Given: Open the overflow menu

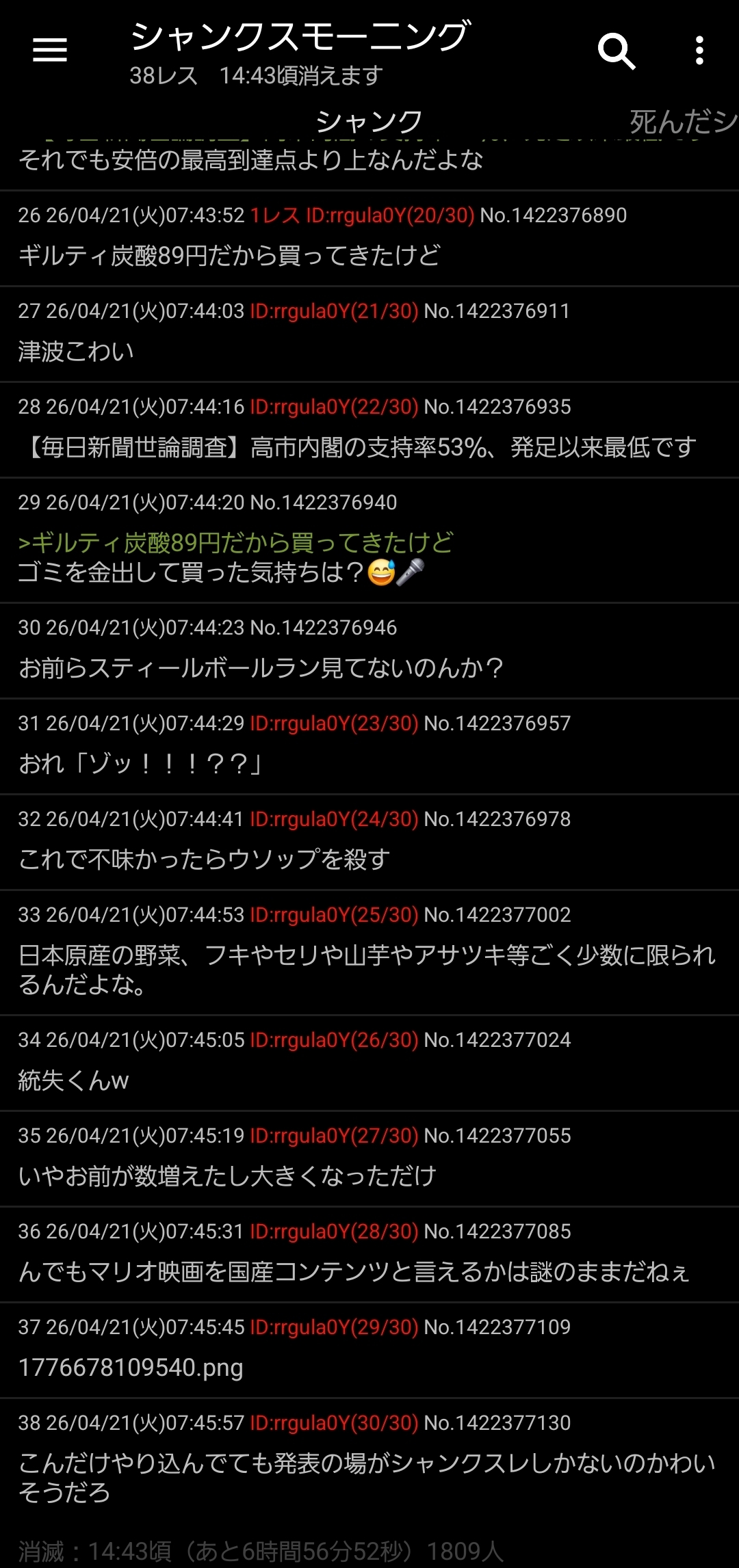Looking at the screenshot, I should (699, 51).
